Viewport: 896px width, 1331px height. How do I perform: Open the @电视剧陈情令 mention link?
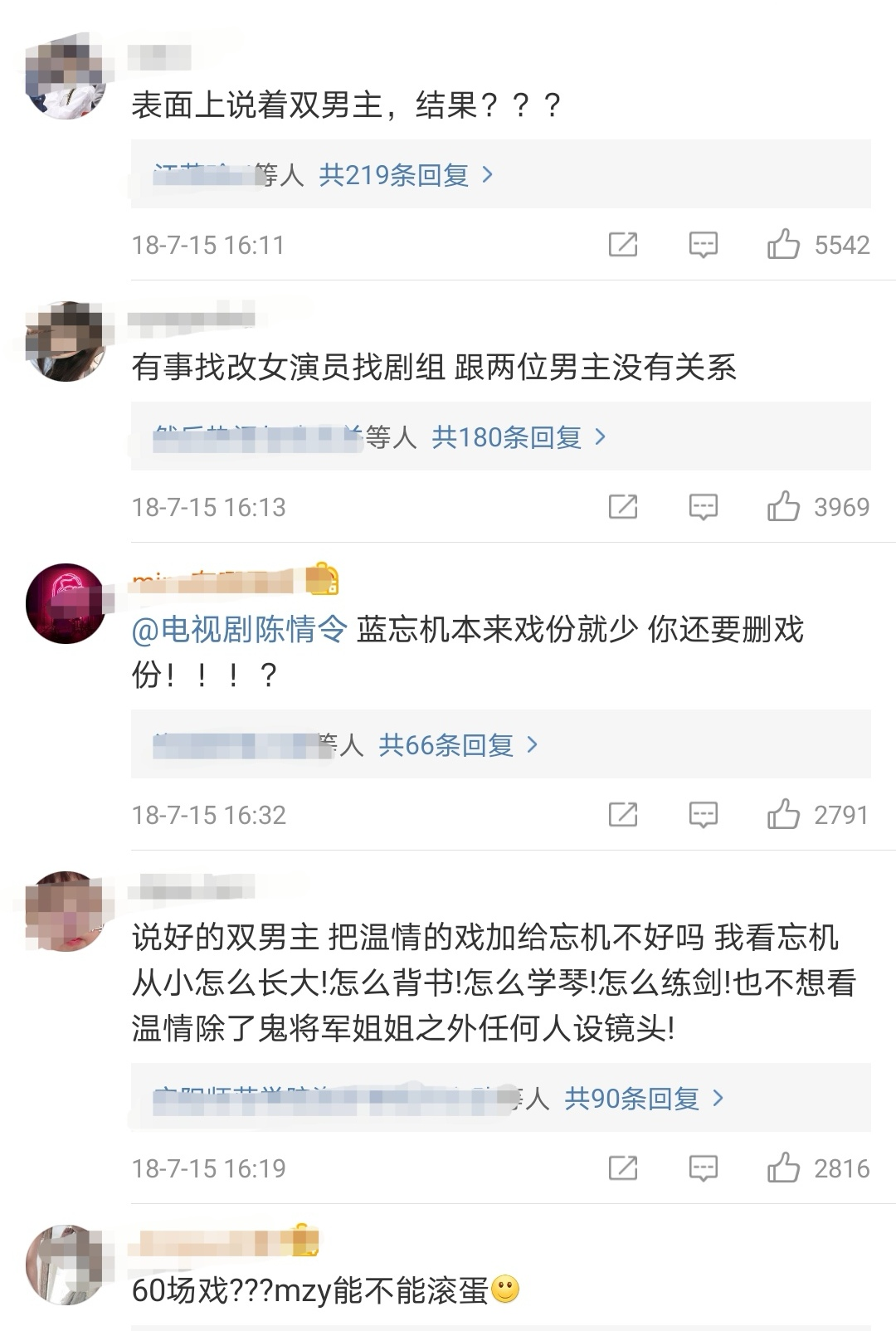[x=239, y=631]
